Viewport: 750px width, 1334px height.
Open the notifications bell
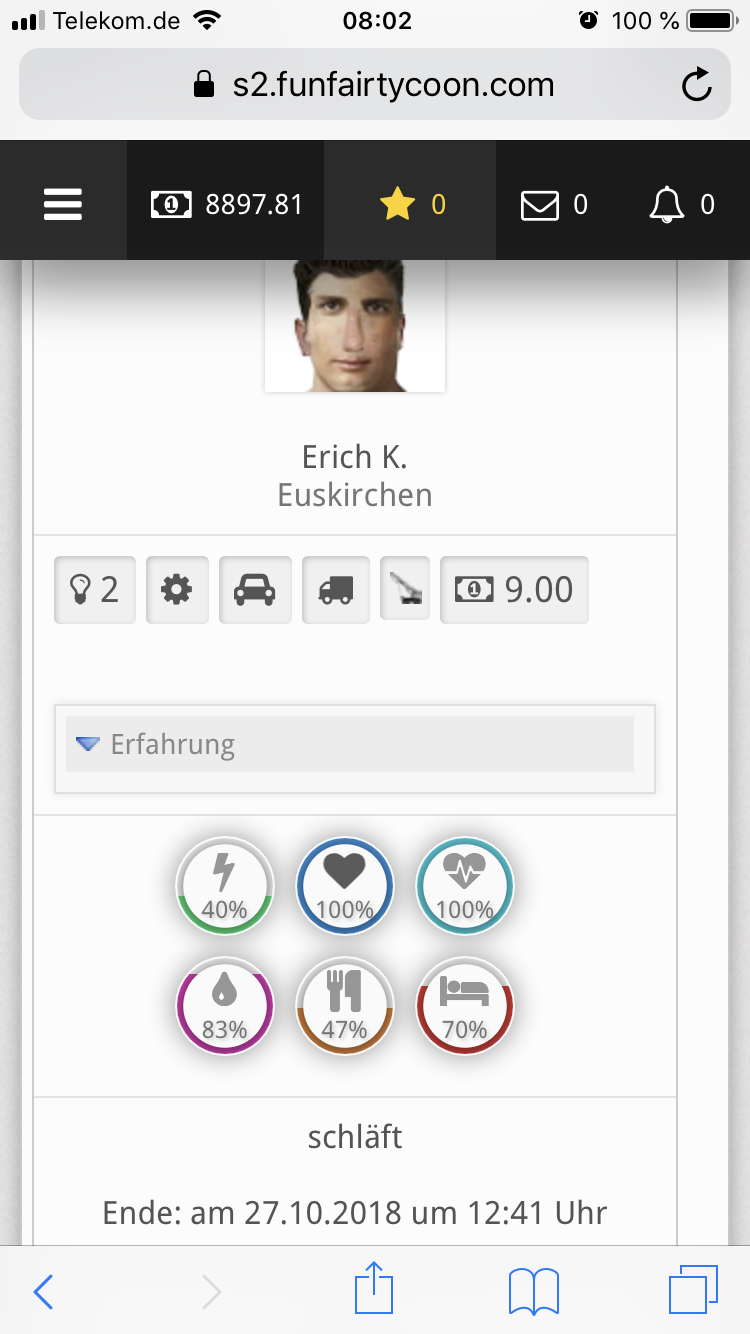[681, 205]
